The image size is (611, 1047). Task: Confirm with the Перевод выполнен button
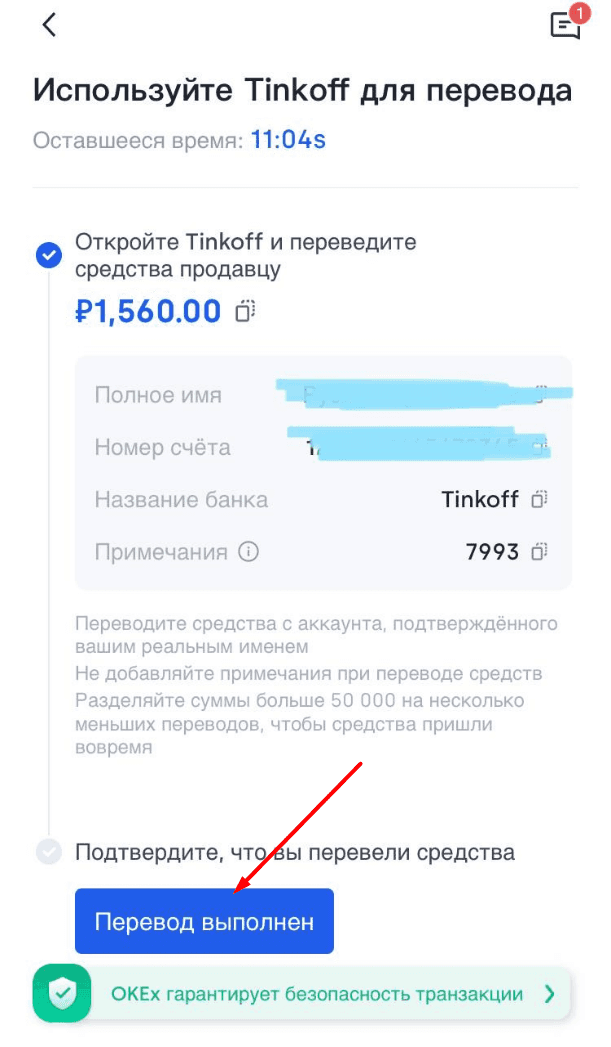click(x=204, y=921)
